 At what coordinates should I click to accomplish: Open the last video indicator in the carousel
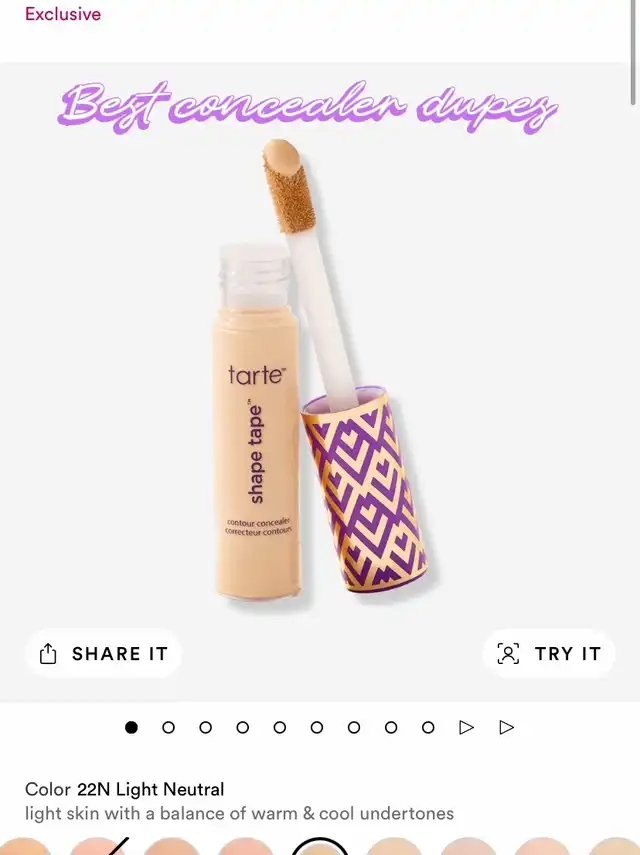506,727
